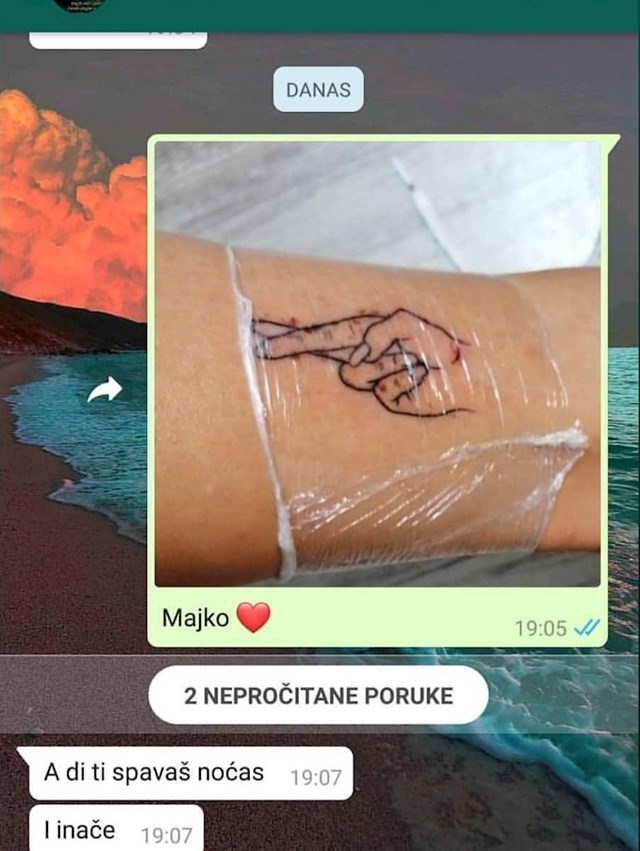This screenshot has height=851, width=640.
Task: Open the tattoo photo message
Action: (378, 363)
